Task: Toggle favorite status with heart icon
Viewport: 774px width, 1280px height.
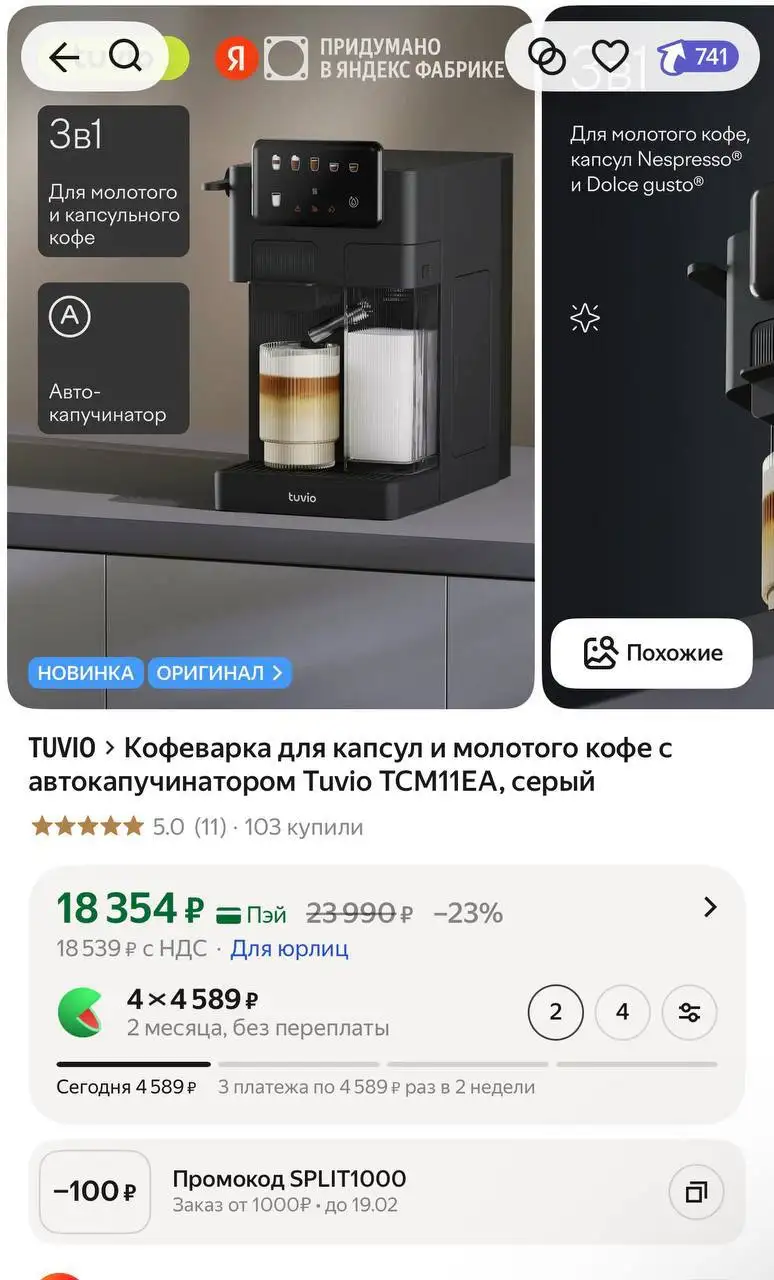Action: (610, 58)
